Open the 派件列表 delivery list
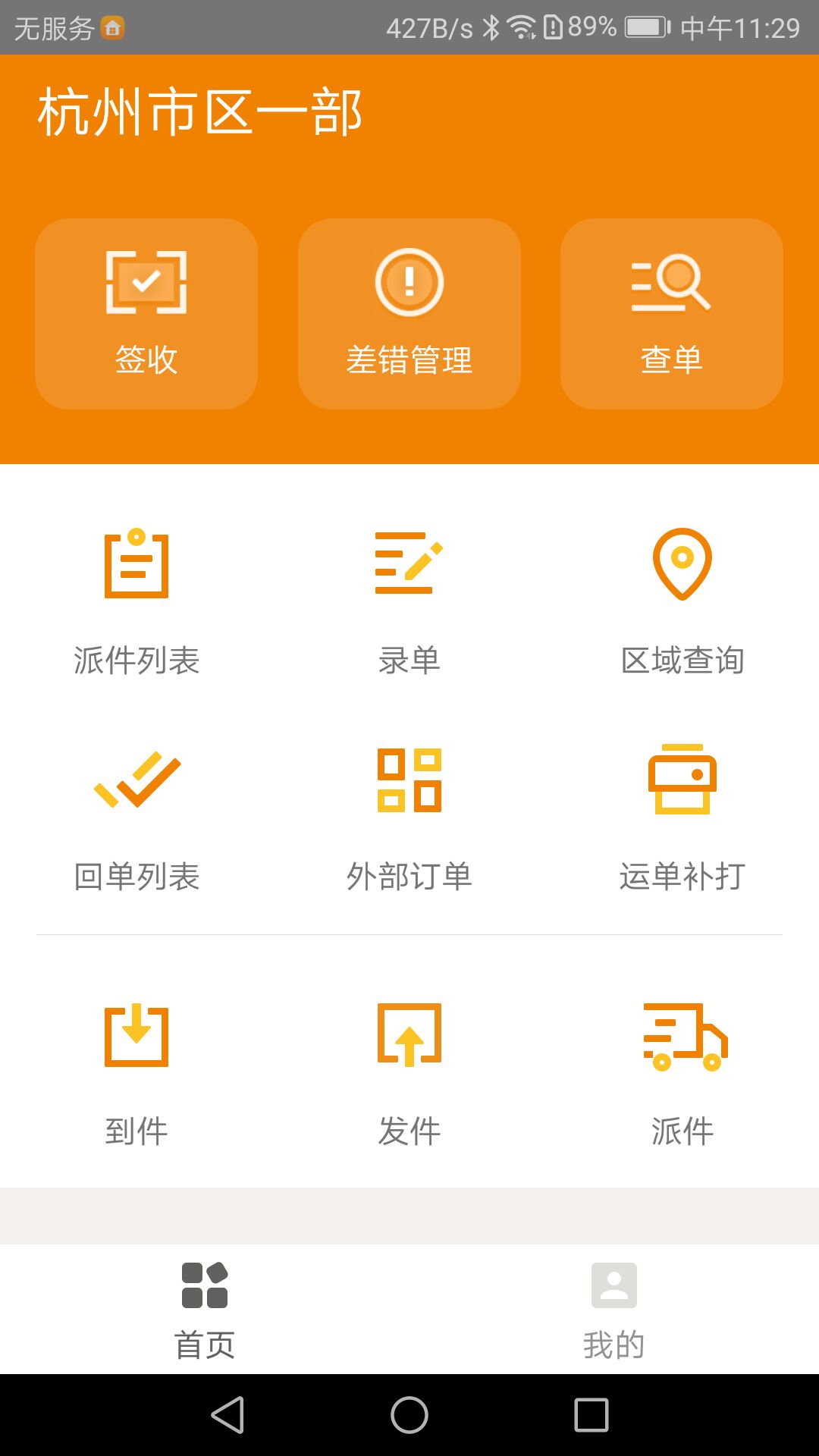Viewport: 819px width, 1456px height. click(x=136, y=599)
